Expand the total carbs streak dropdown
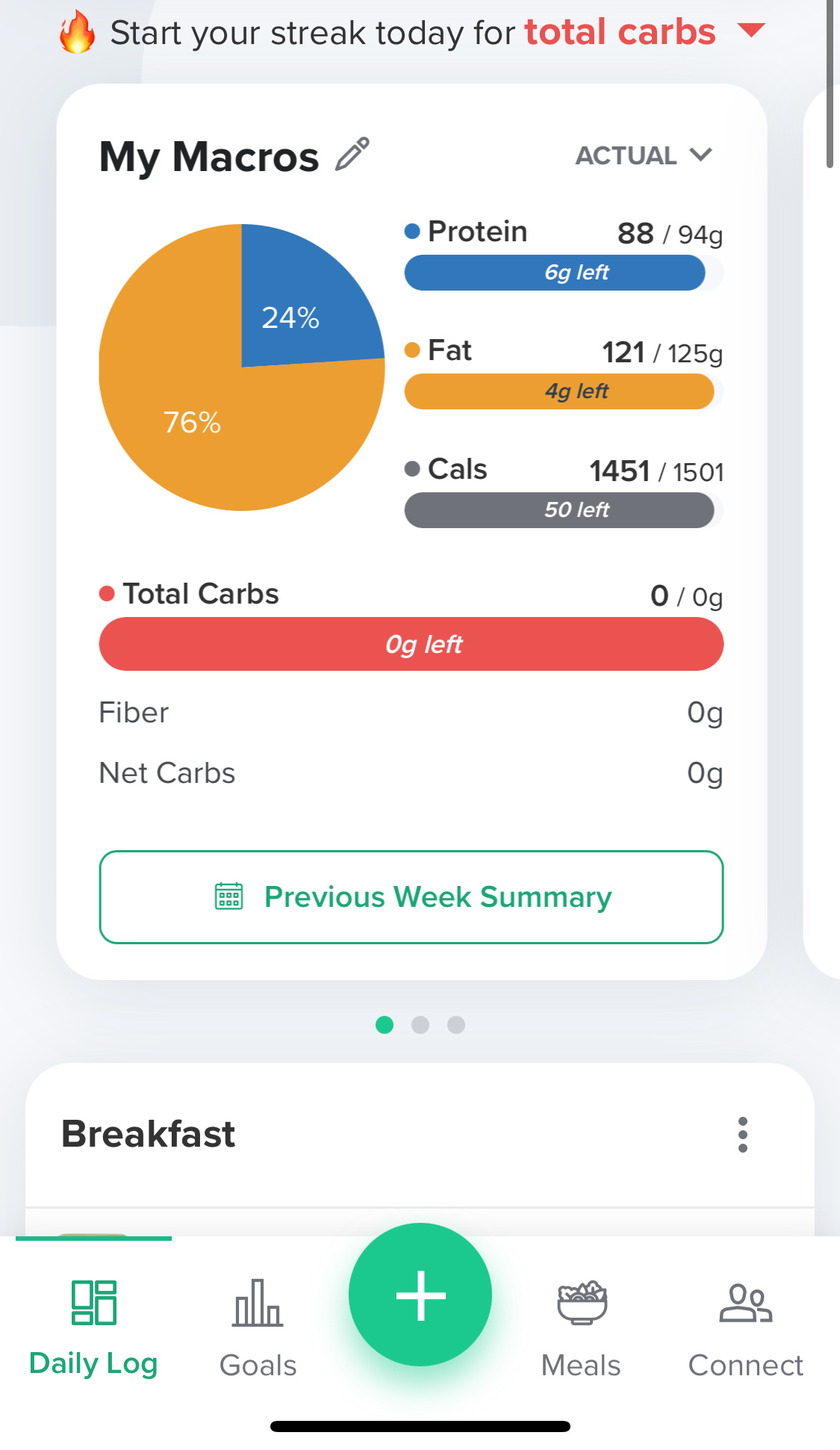The image size is (840, 1450). pos(750,31)
